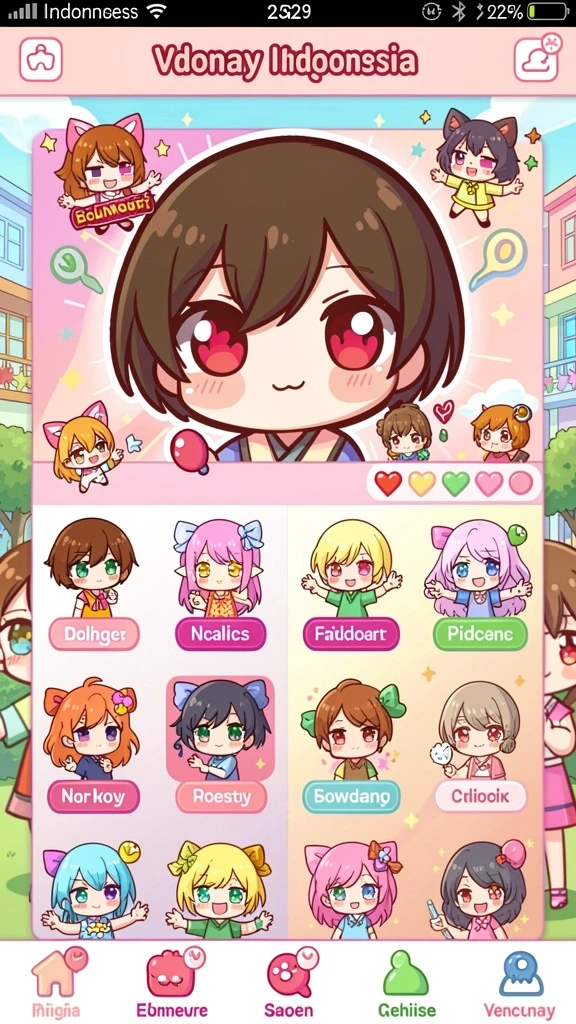Select the Norkoy character button
This screenshot has height=1024, width=576.
[x=93, y=796]
